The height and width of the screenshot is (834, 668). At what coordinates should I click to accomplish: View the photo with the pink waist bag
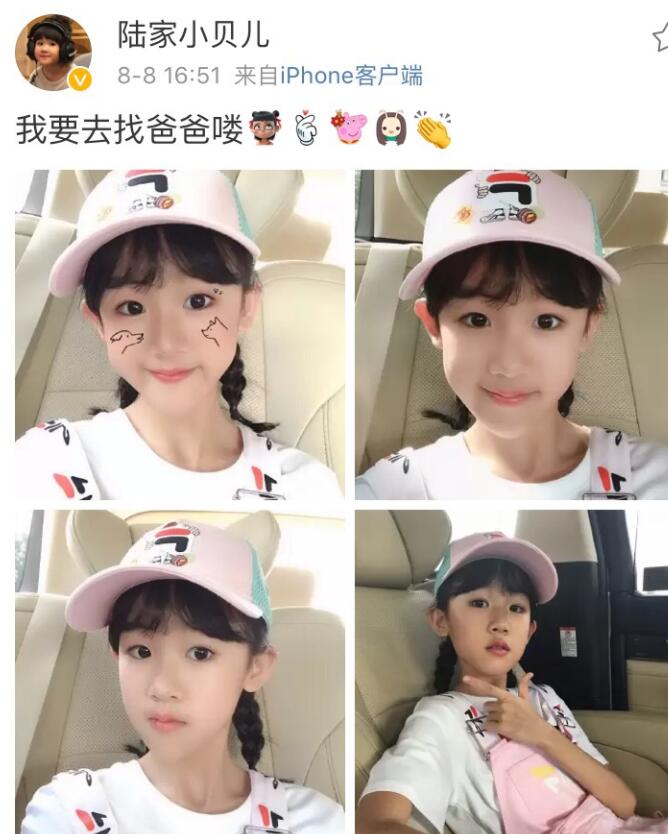click(511, 671)
